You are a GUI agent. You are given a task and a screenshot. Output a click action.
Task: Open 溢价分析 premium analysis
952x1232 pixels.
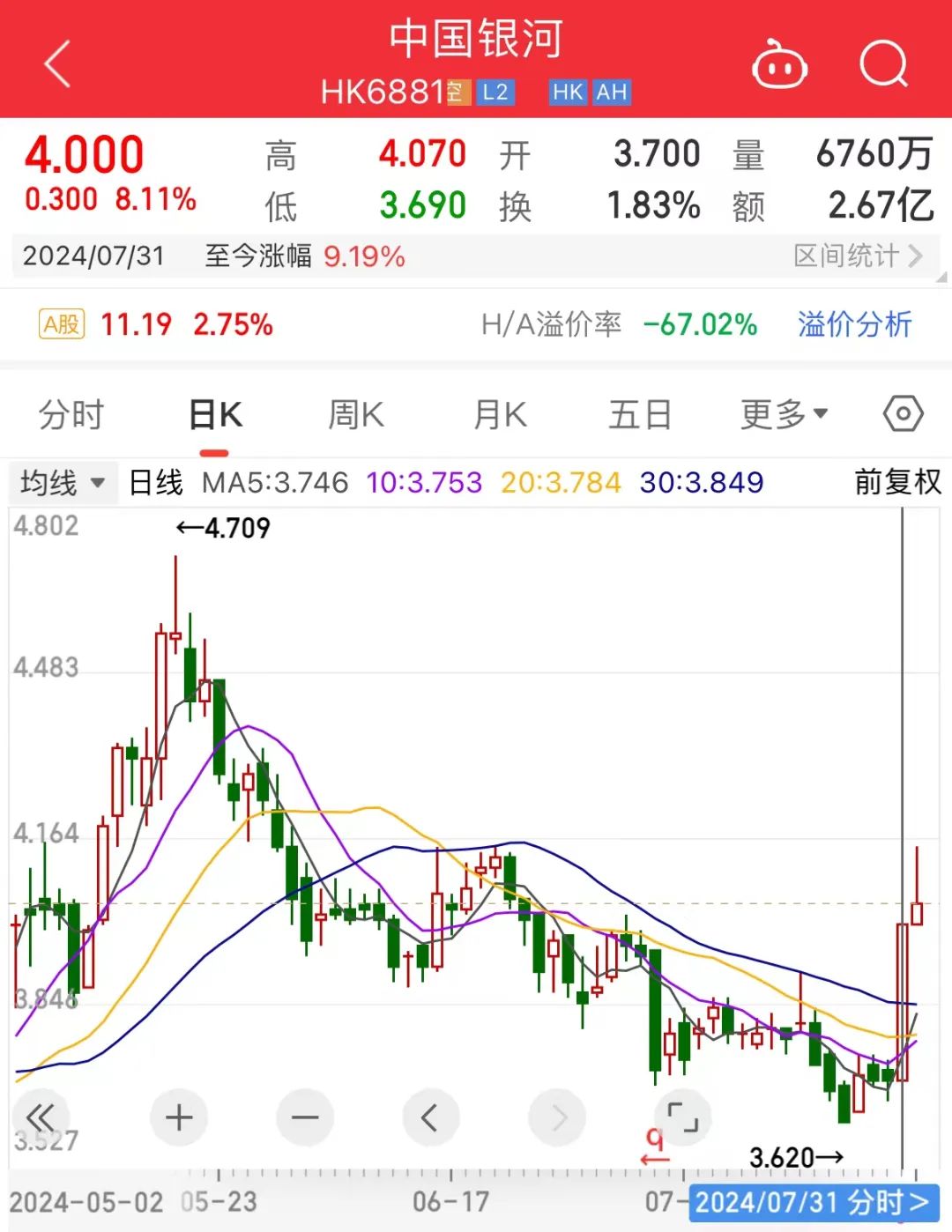854,325
